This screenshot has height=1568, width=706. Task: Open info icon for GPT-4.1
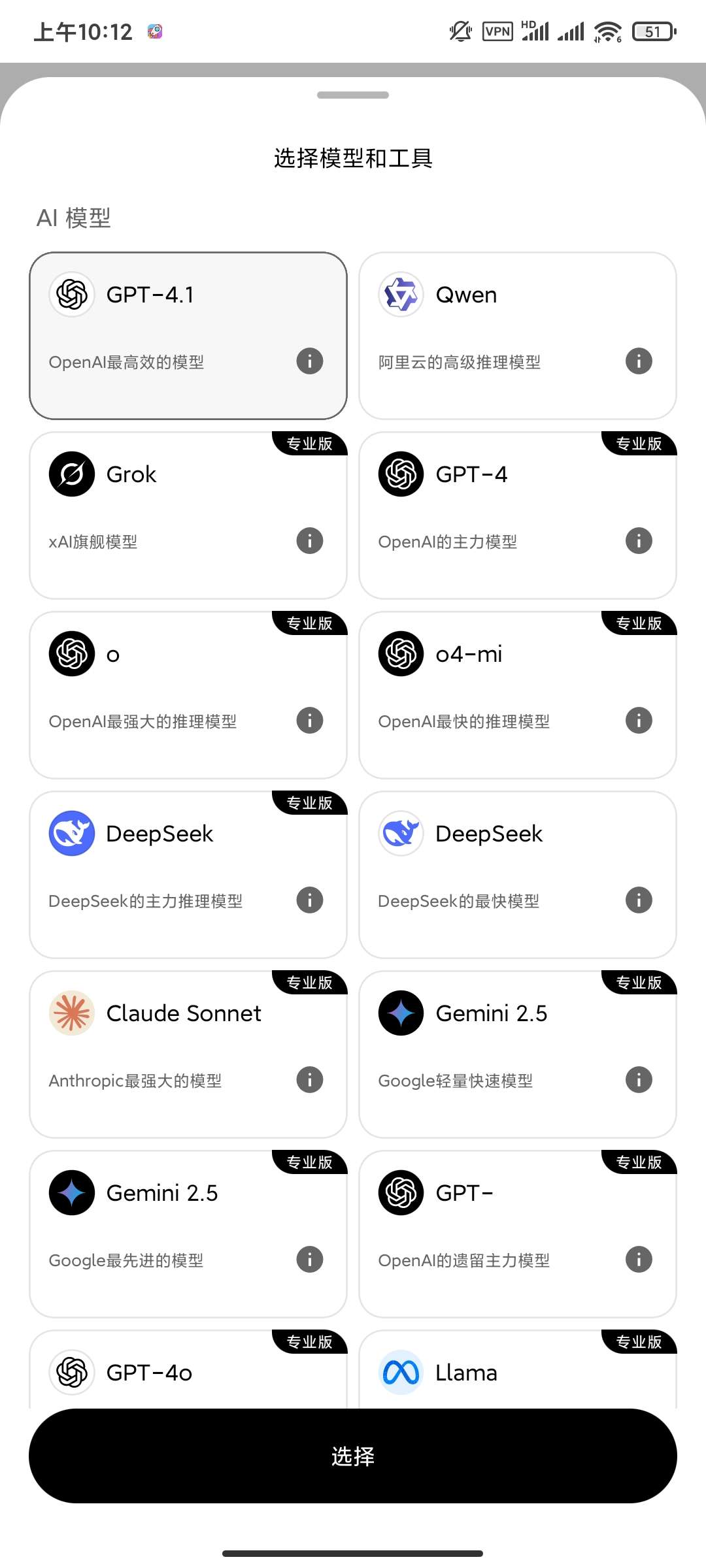[310, 361]
